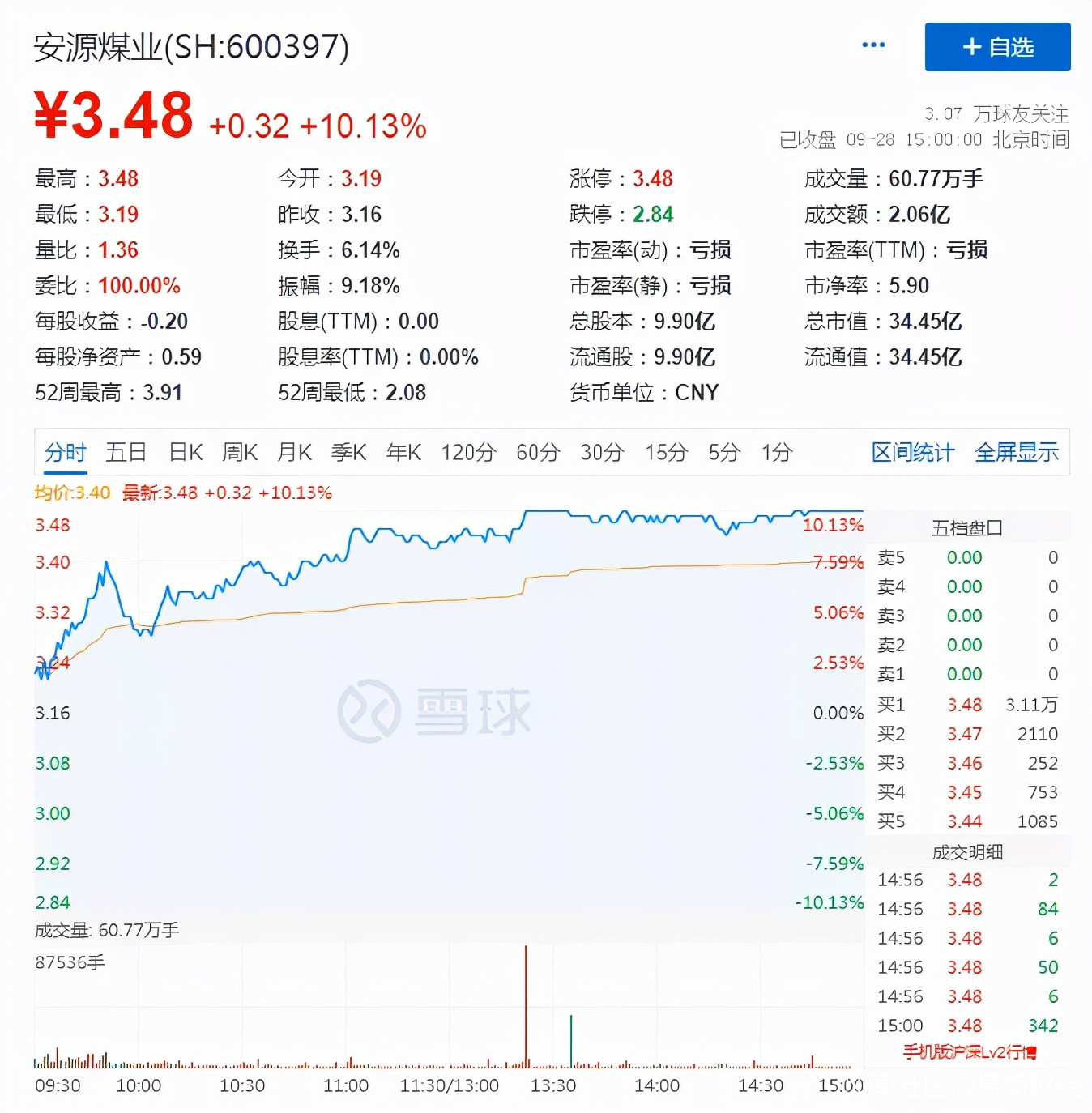This screenshot has height=1113, width=1092.
Task: Tap the 手机版沪深Lv2行情 link
Action: [x=970, y=1052]
